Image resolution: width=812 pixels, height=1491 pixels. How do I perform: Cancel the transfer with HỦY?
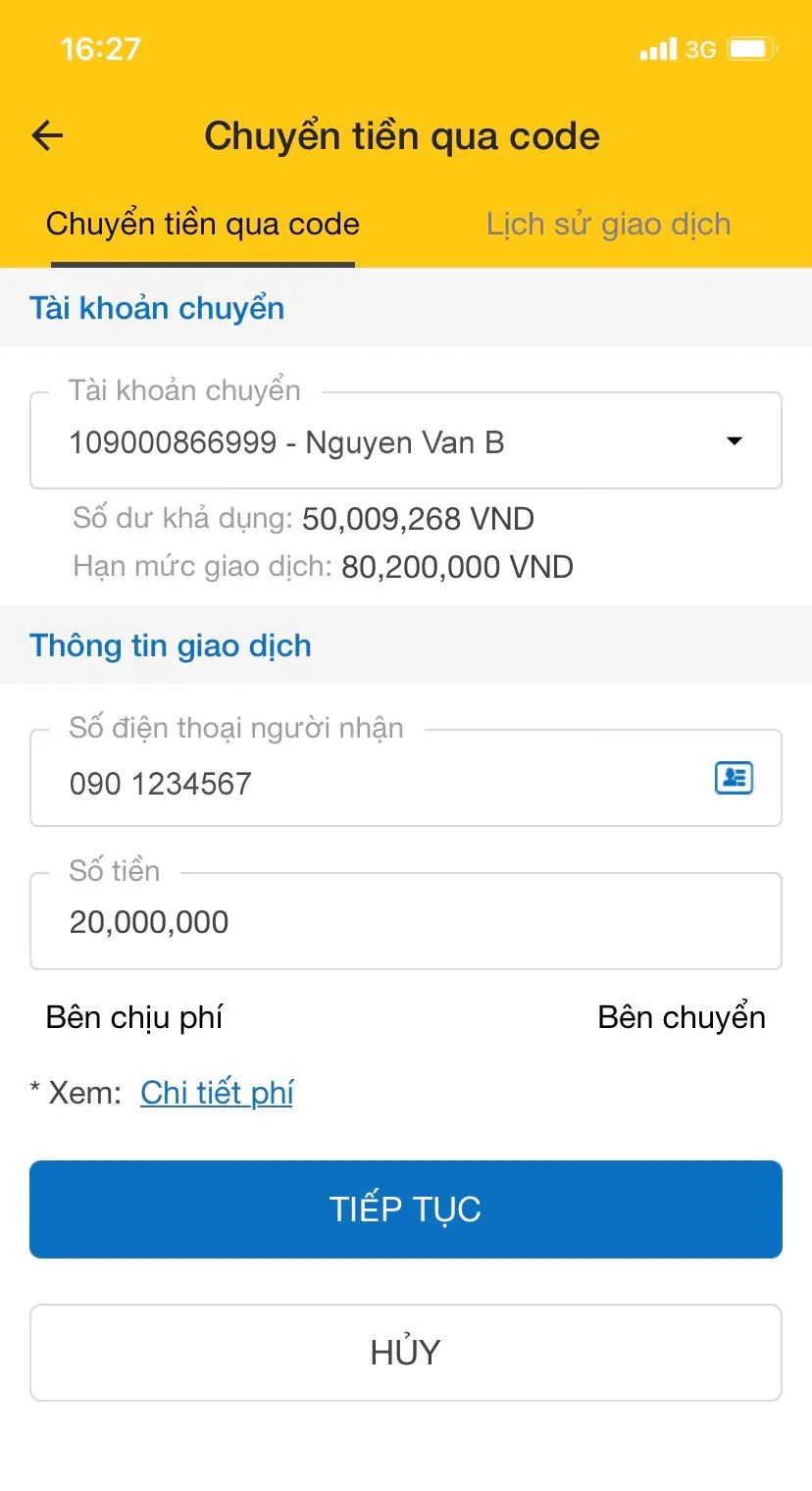406,1353
